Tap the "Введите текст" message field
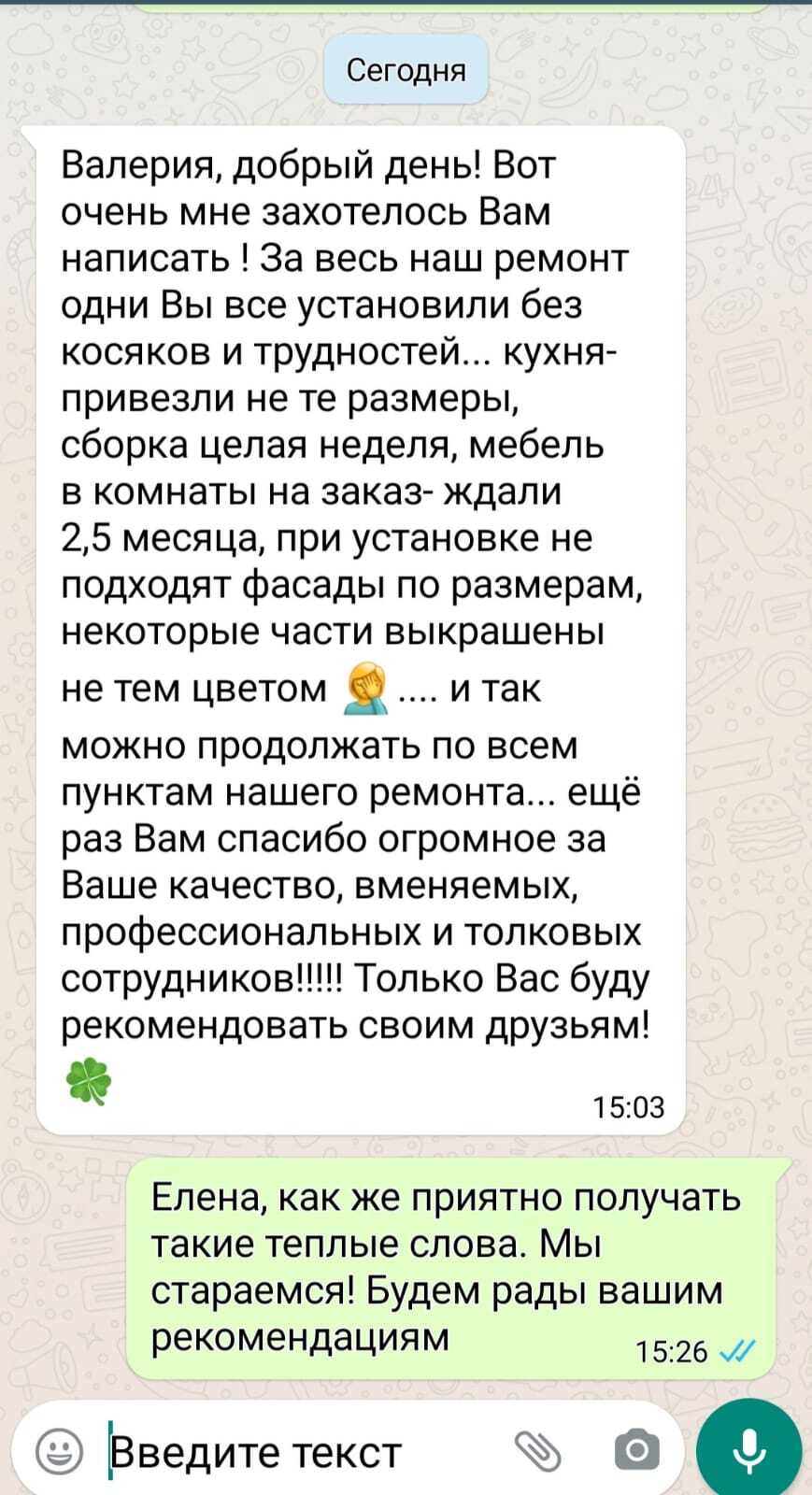 (280, 1452)
